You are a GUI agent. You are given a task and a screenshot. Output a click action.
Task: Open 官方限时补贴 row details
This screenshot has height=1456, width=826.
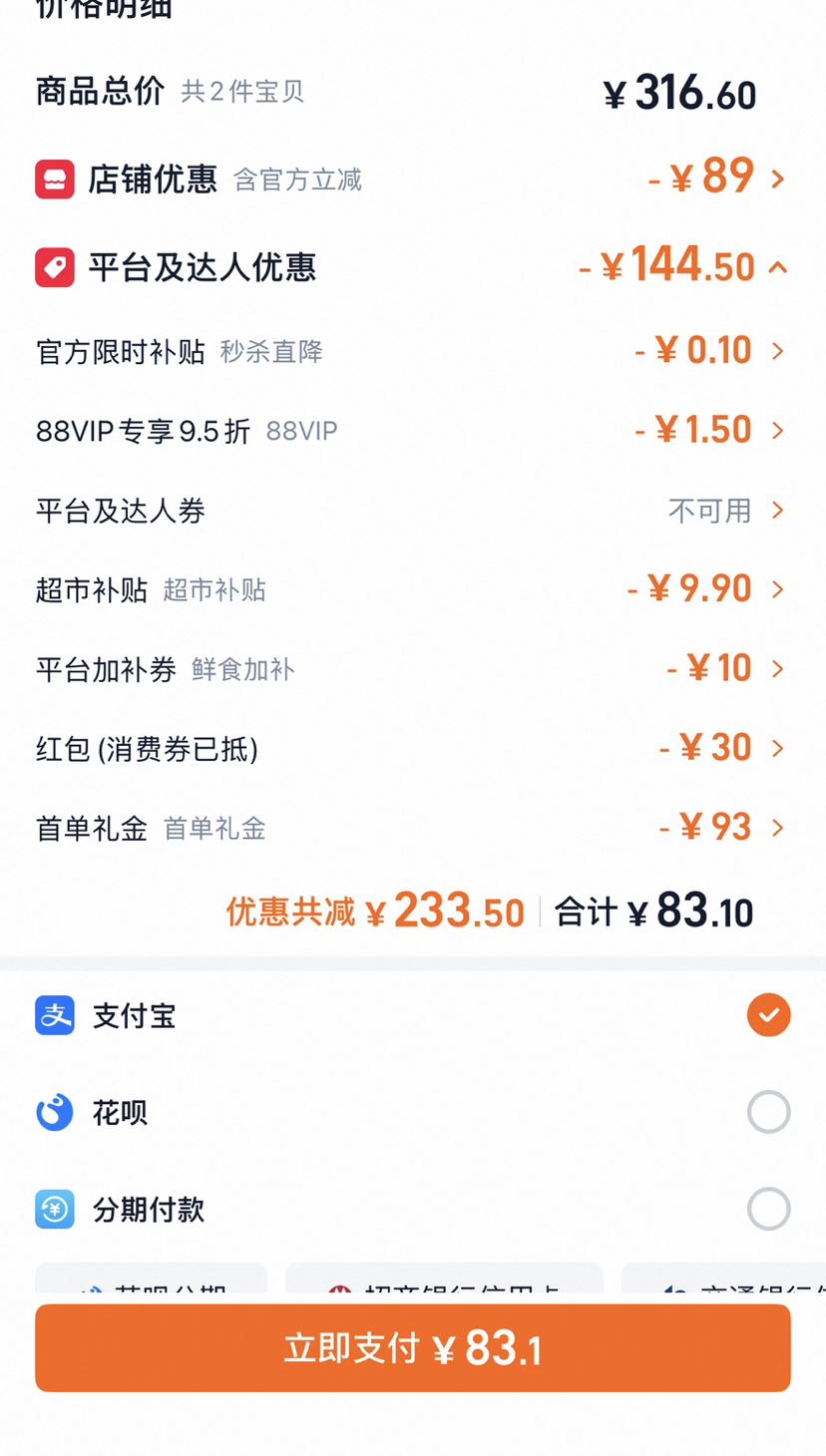pyautogui.click(x=412, y=351)
